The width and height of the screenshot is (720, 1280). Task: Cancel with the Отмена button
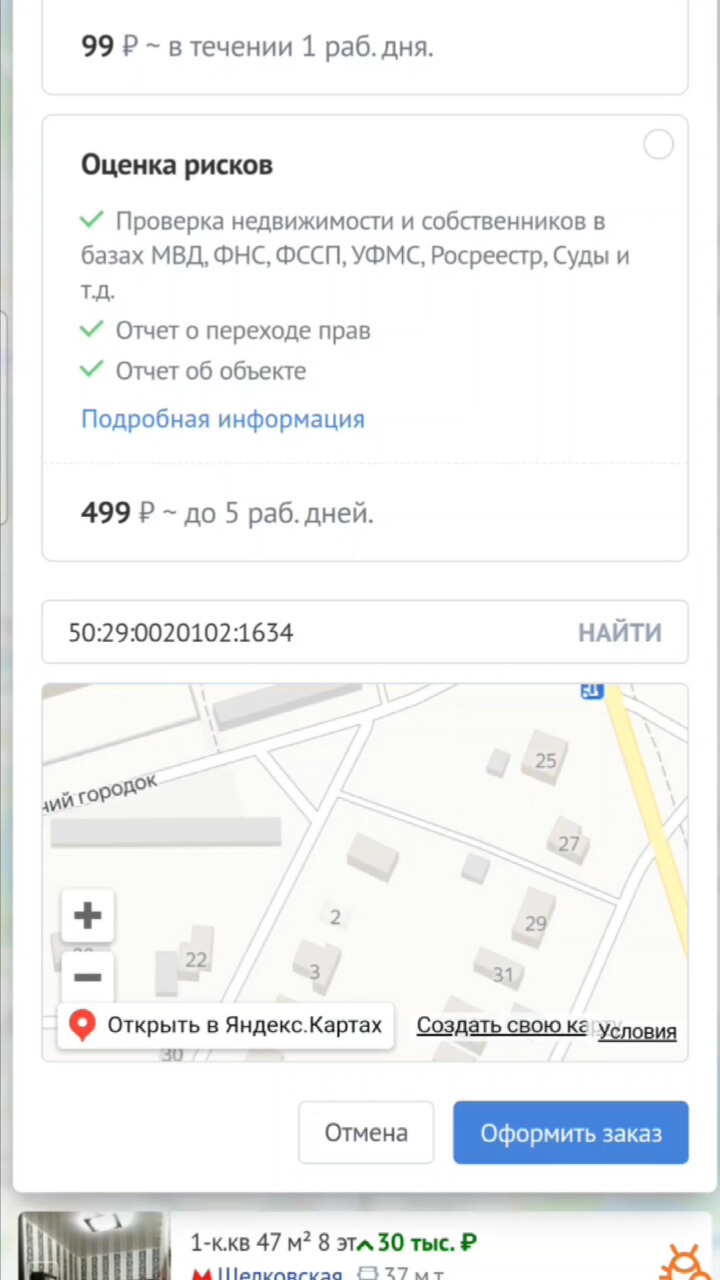tap(366, 1133)
